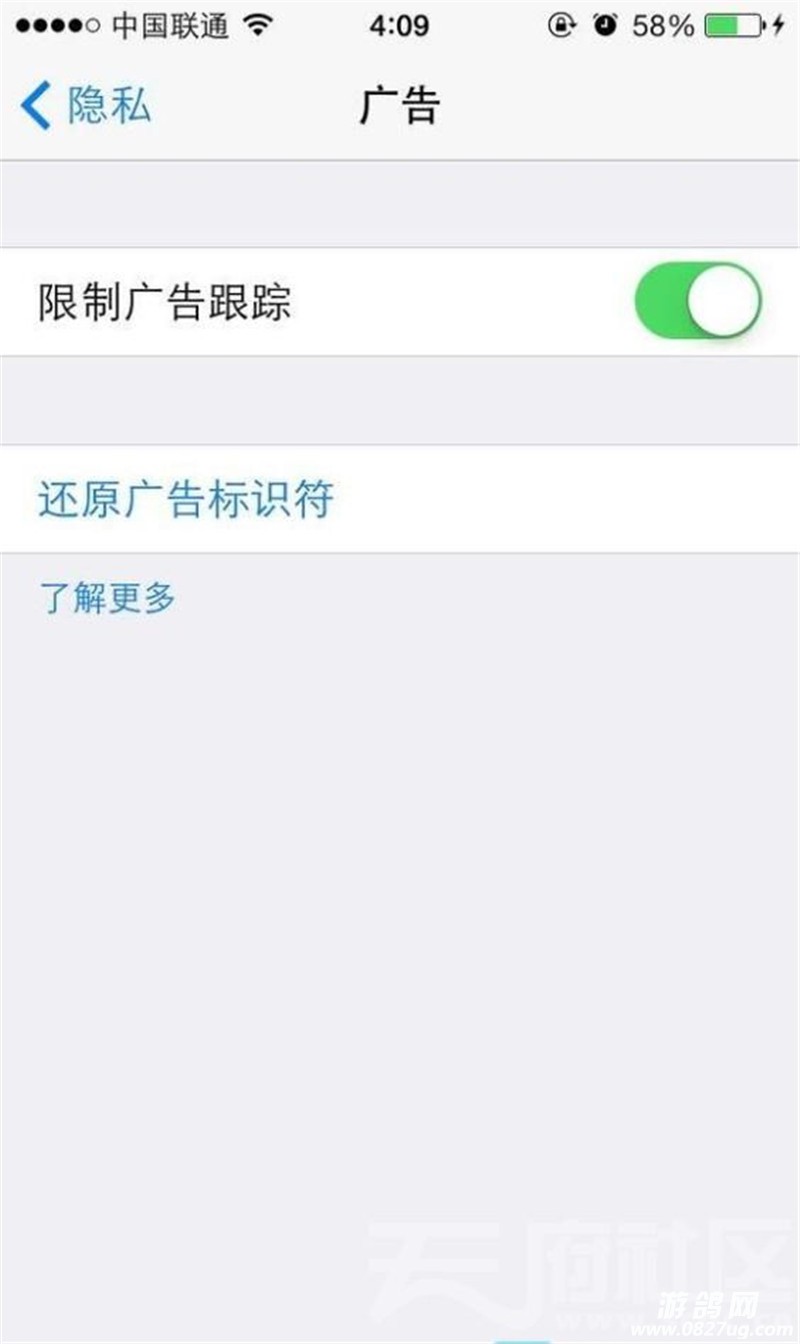Go back to 隐私 settings
Screen dimensions: 800x1344
(x=86, y=106)
